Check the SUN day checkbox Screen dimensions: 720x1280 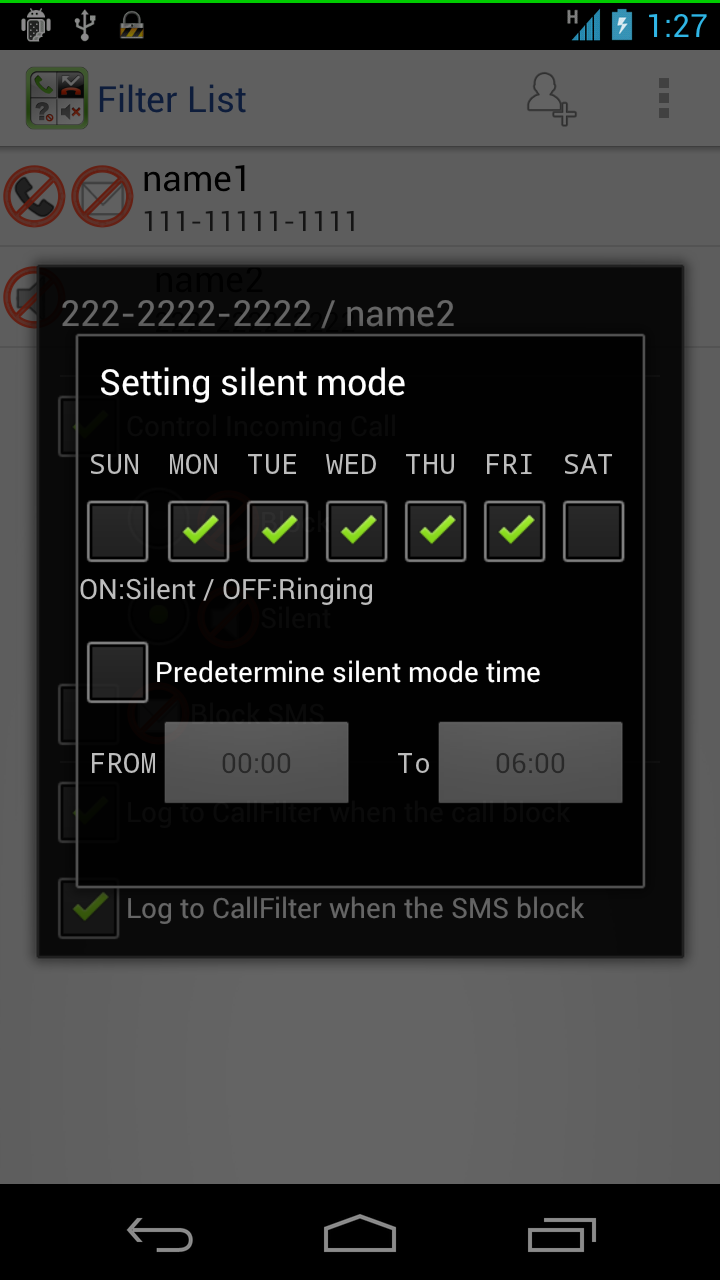(x=117, y=531)
